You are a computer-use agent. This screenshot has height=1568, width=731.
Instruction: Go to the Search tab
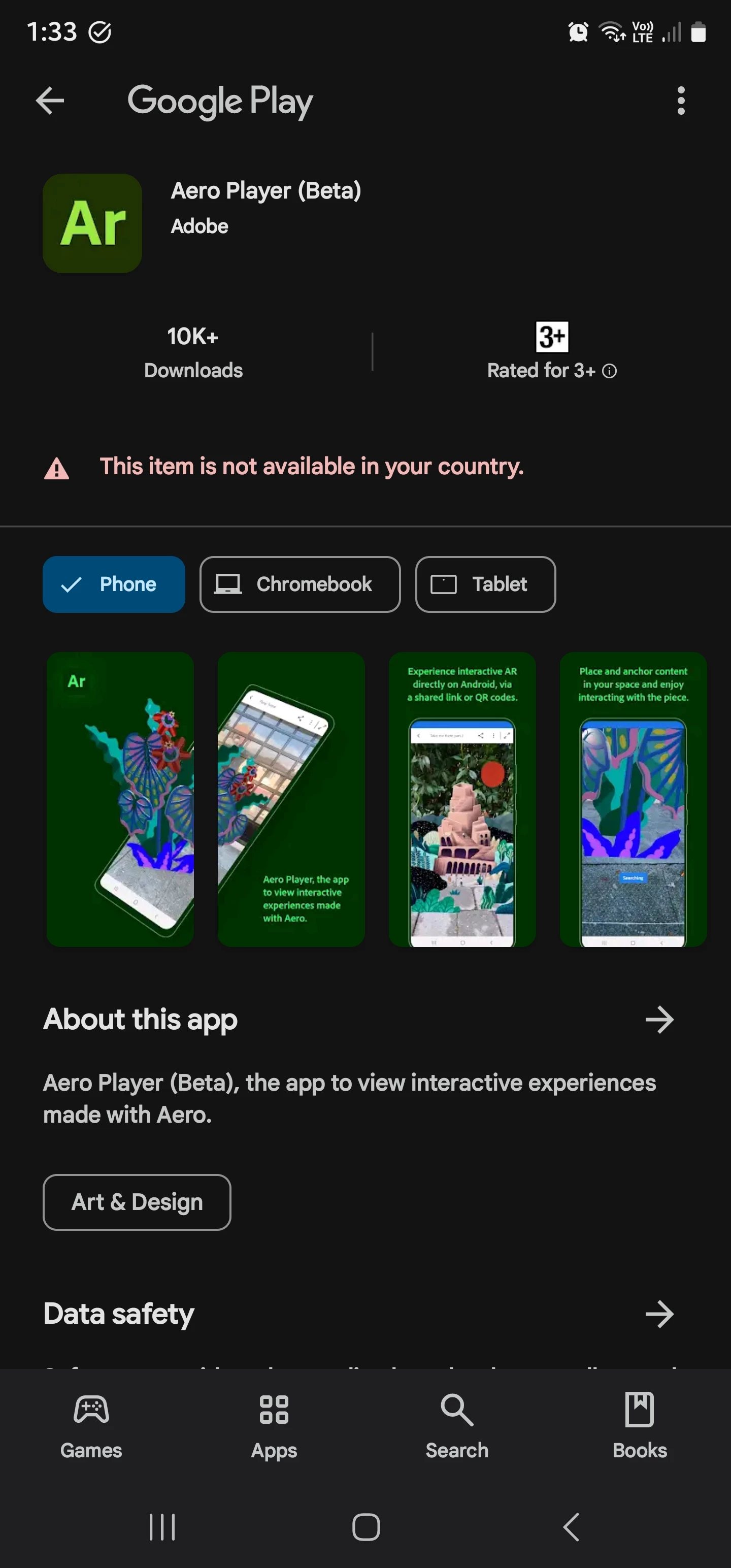456,1424
